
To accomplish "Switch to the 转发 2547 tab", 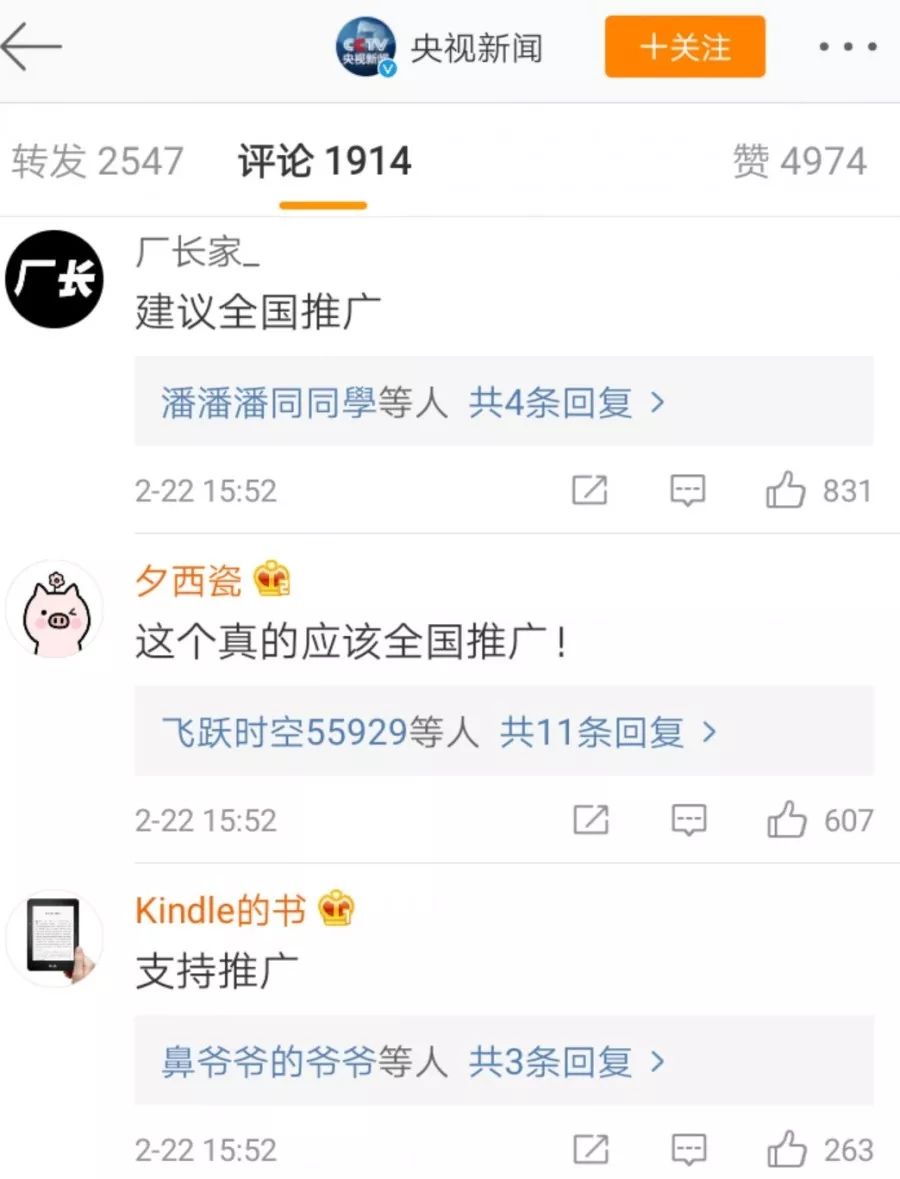I will point(98,162).
